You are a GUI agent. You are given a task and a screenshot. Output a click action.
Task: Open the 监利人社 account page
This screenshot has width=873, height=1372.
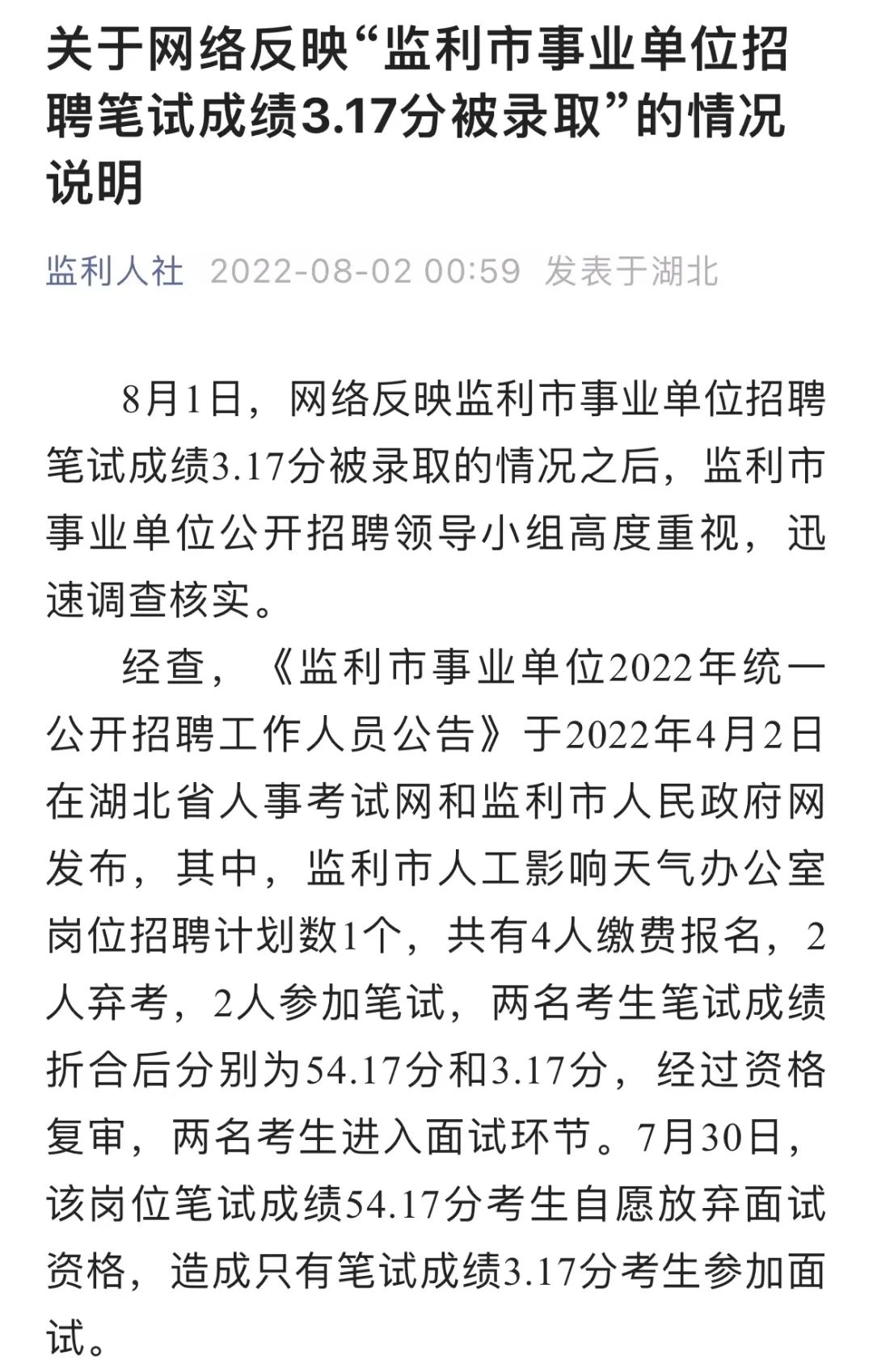(115, 271)
